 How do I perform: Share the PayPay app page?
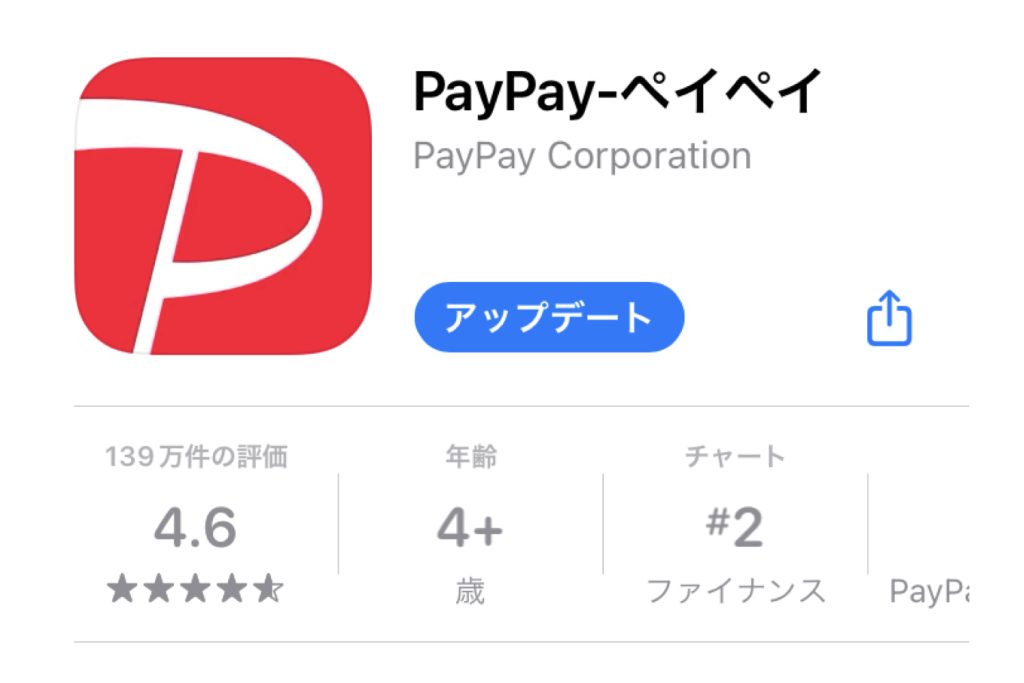point(888,318)
